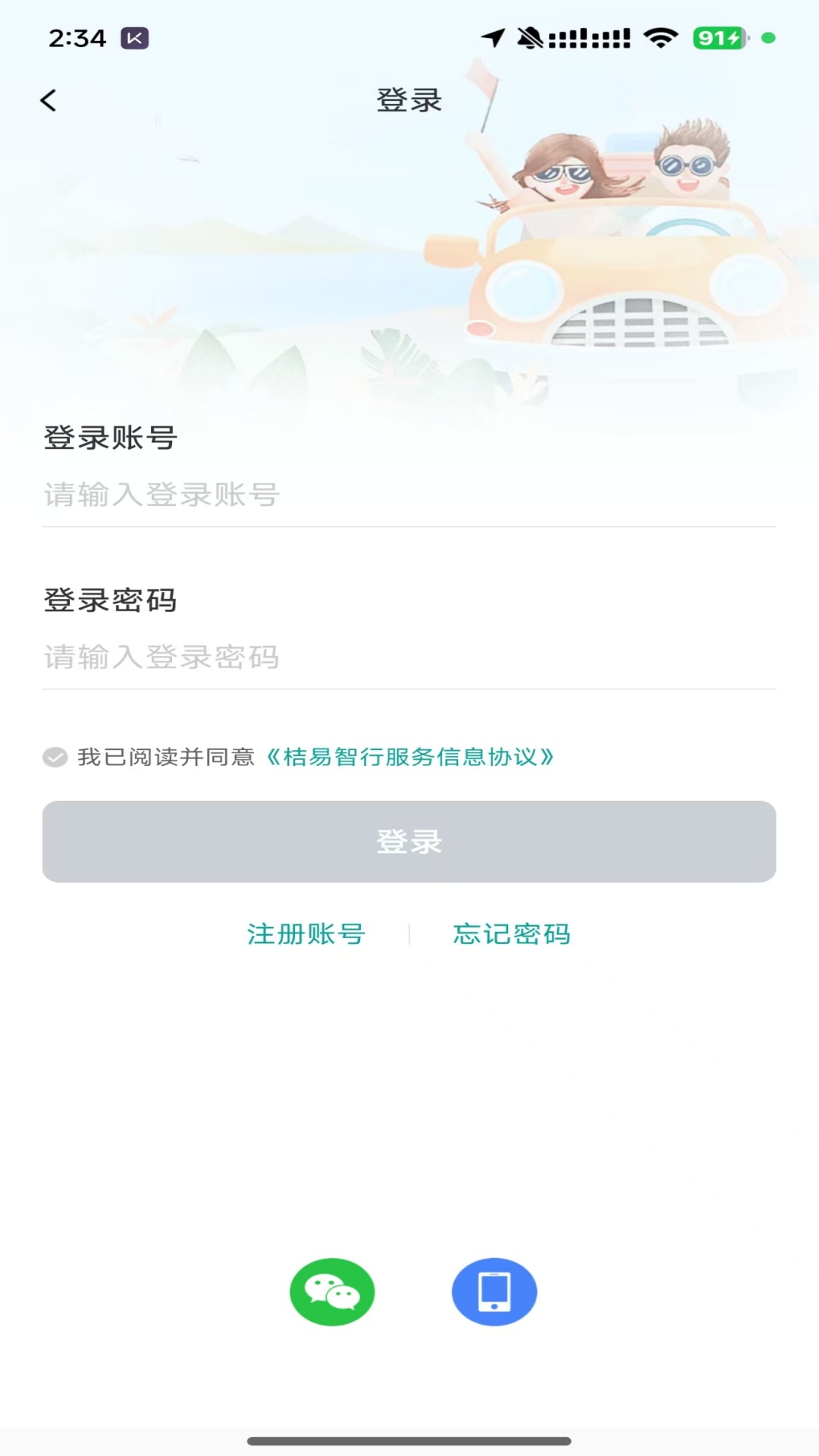This screenshot has width=819, height=1456.
Task: Tap 注册账号 to register an account
Action: pyautogui.click(x=305, y=934)
